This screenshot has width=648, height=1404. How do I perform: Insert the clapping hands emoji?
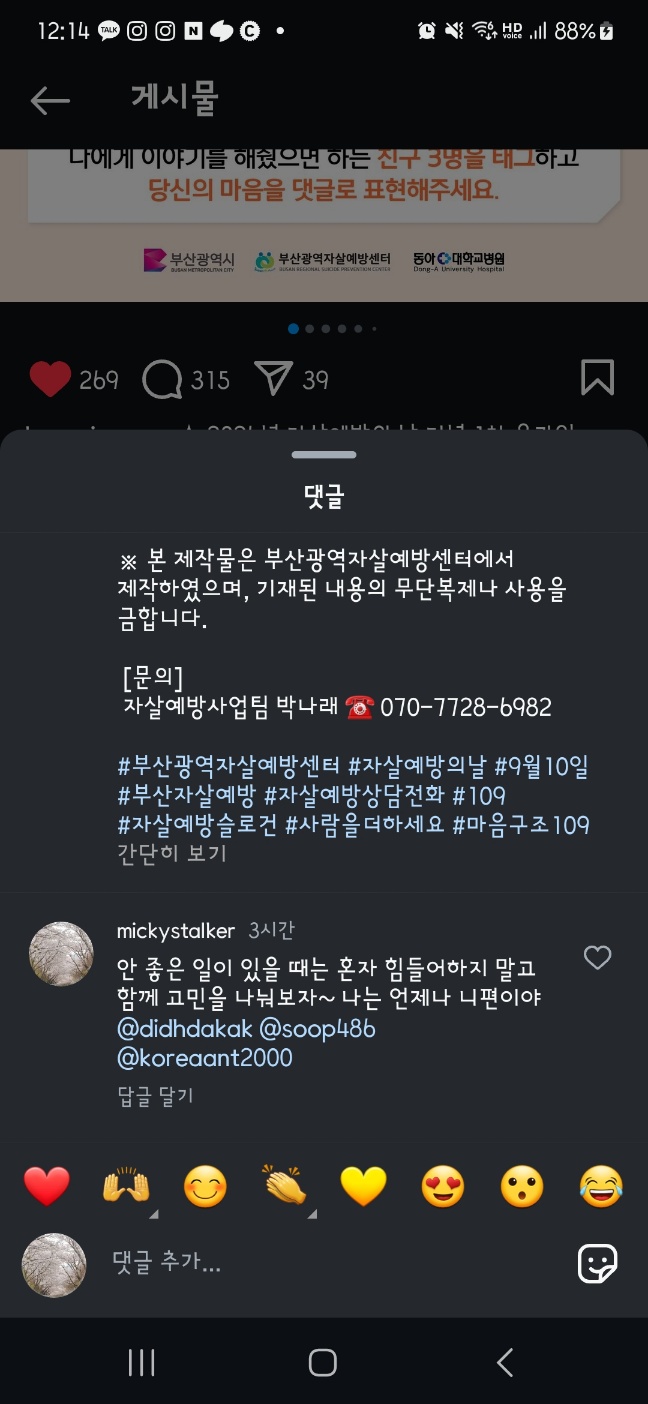coord(284,1187)
